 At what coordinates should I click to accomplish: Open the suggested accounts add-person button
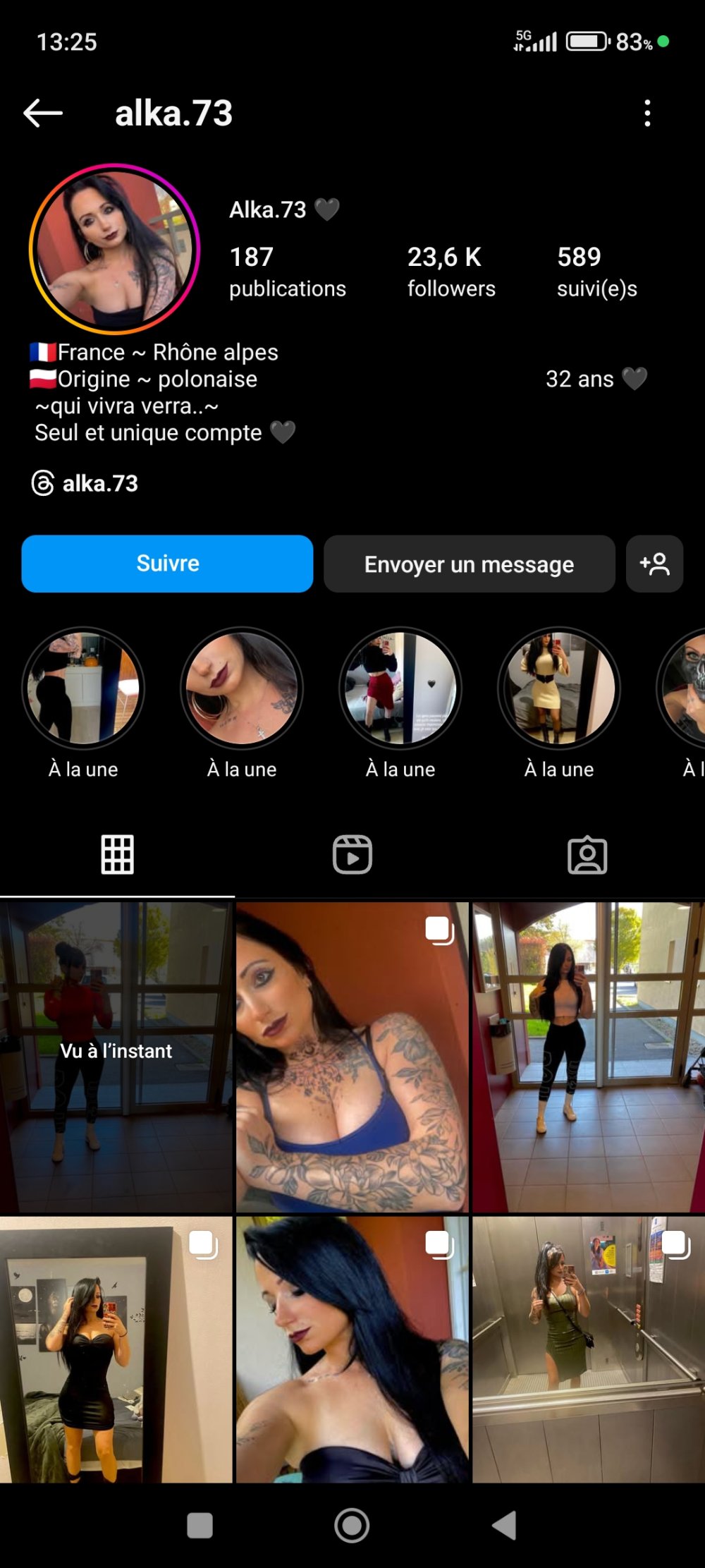tap(654, 564)
